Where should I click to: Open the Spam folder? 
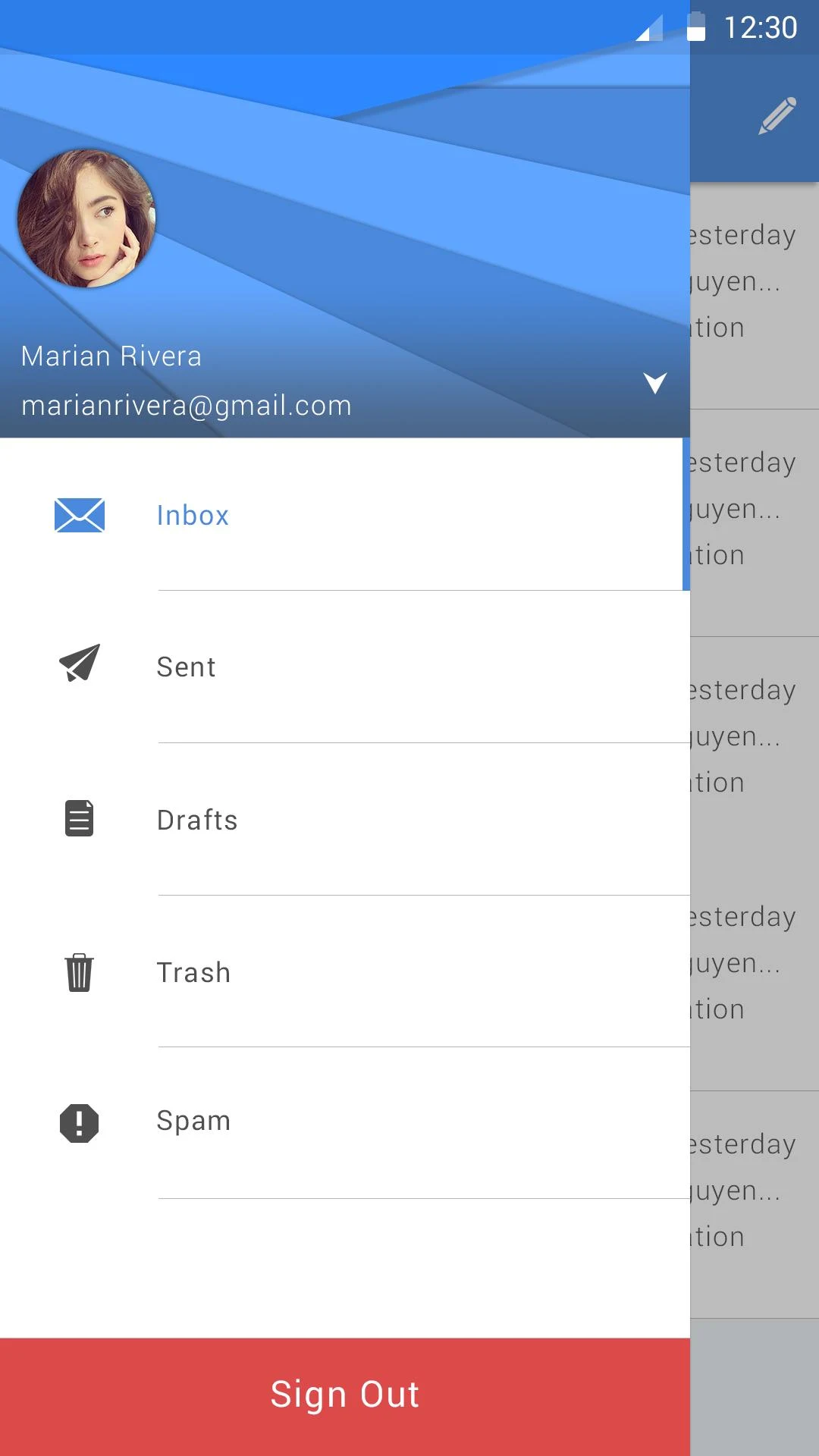tap(193, 1121)
